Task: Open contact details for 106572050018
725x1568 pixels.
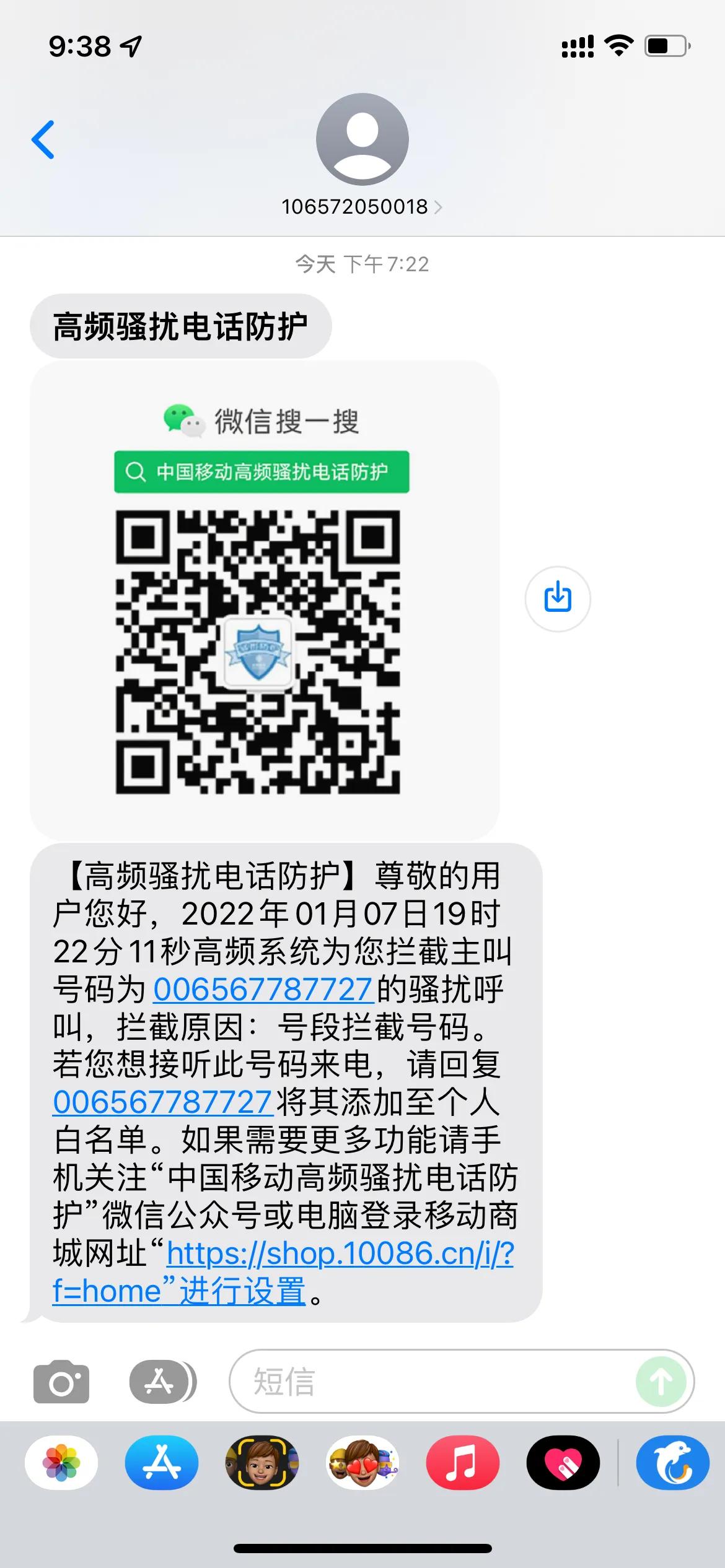Action: click(361, 207)
